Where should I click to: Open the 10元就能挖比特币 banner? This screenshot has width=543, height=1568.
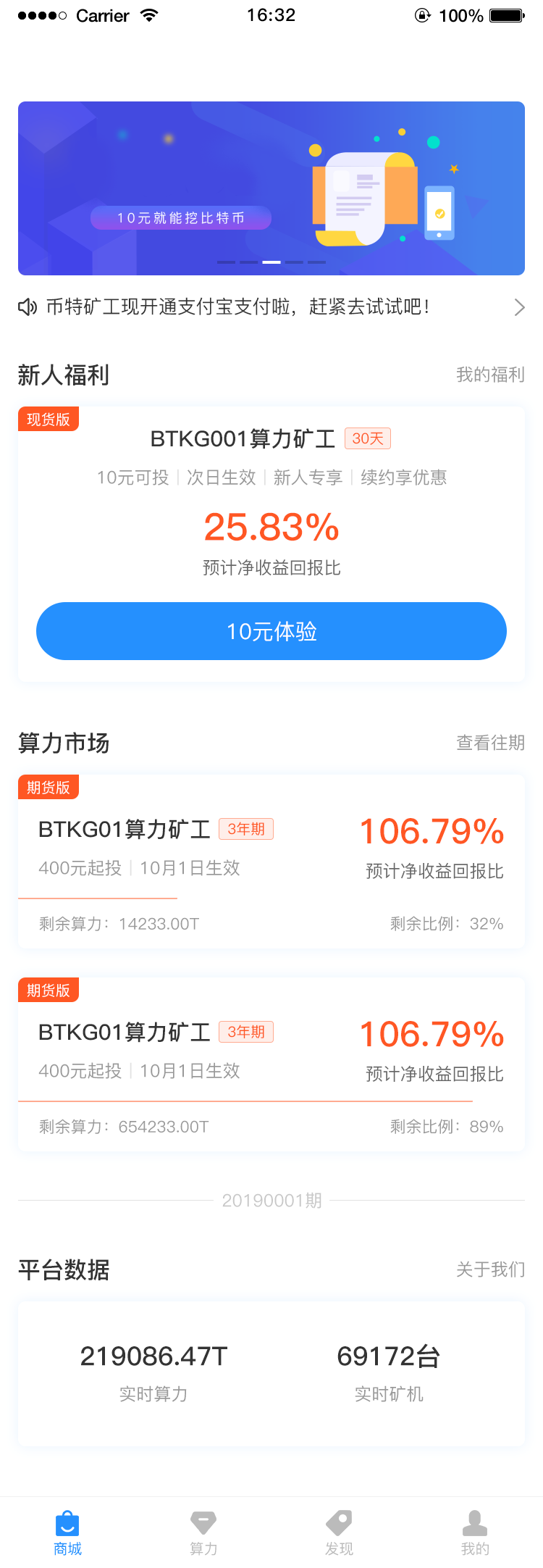[x=271, y=188]
